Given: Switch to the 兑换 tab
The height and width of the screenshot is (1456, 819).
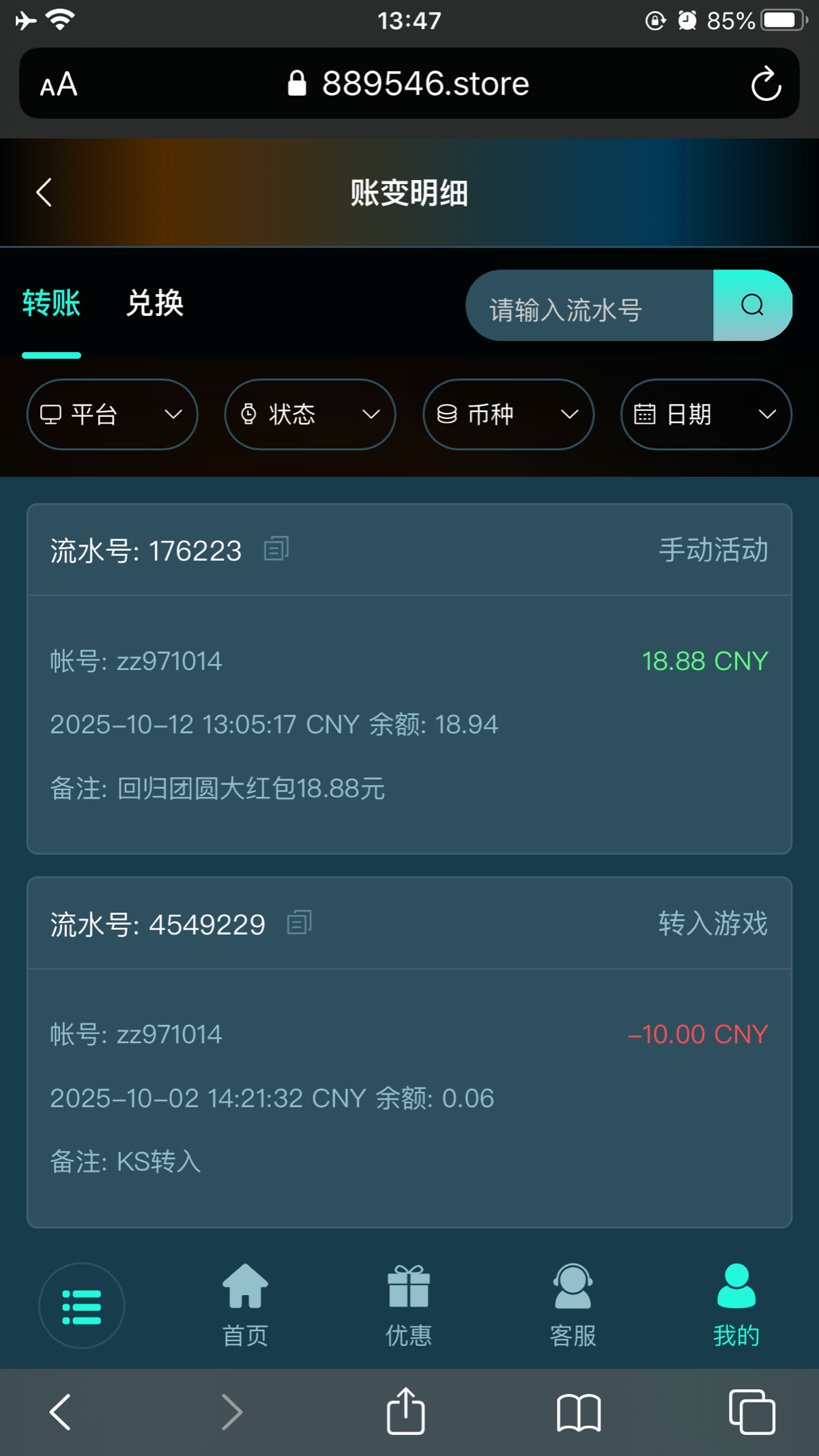Looking at the screenshot, I should [155, 303].
